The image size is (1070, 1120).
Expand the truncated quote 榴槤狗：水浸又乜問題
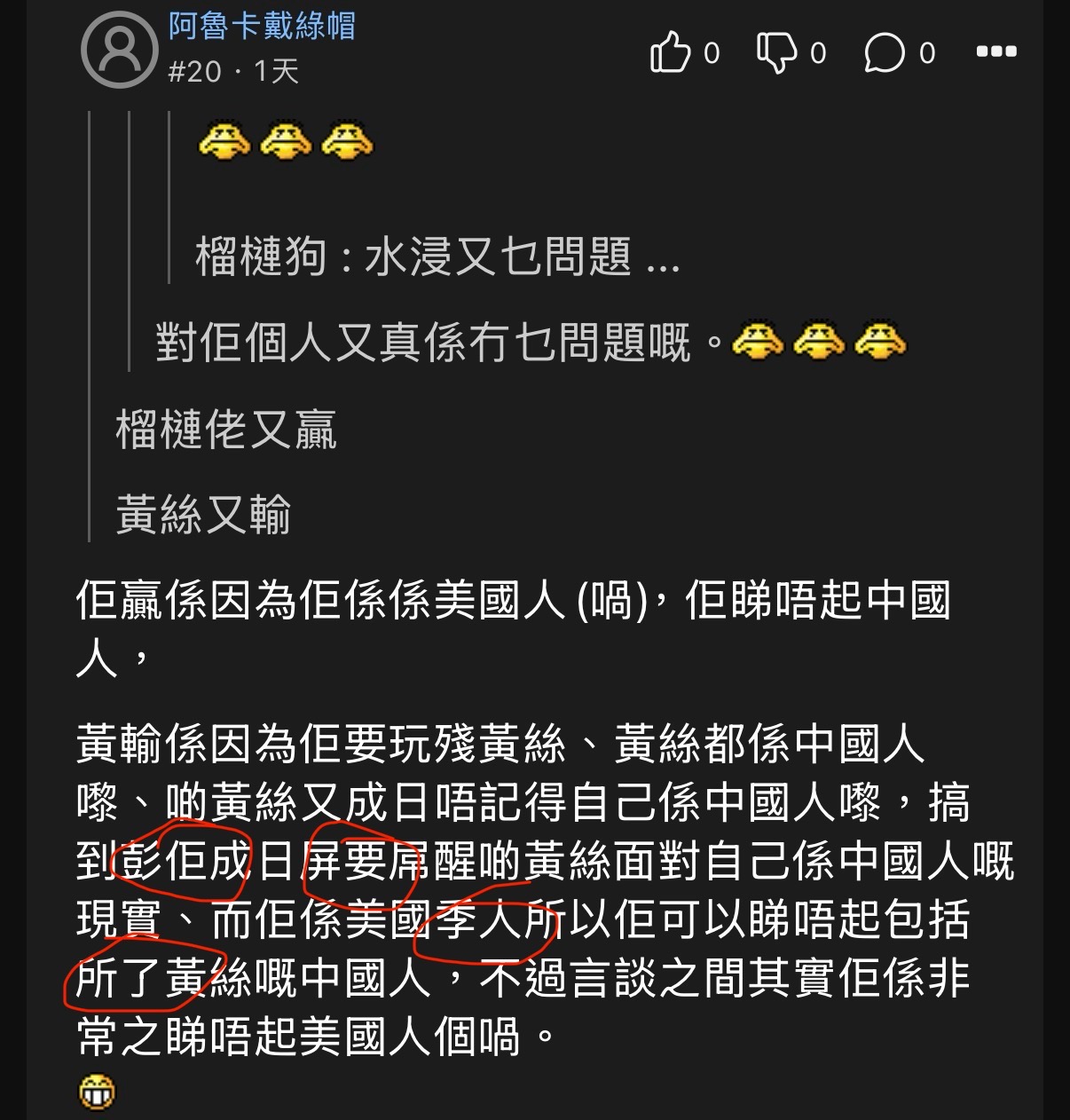tap(437, 256)
